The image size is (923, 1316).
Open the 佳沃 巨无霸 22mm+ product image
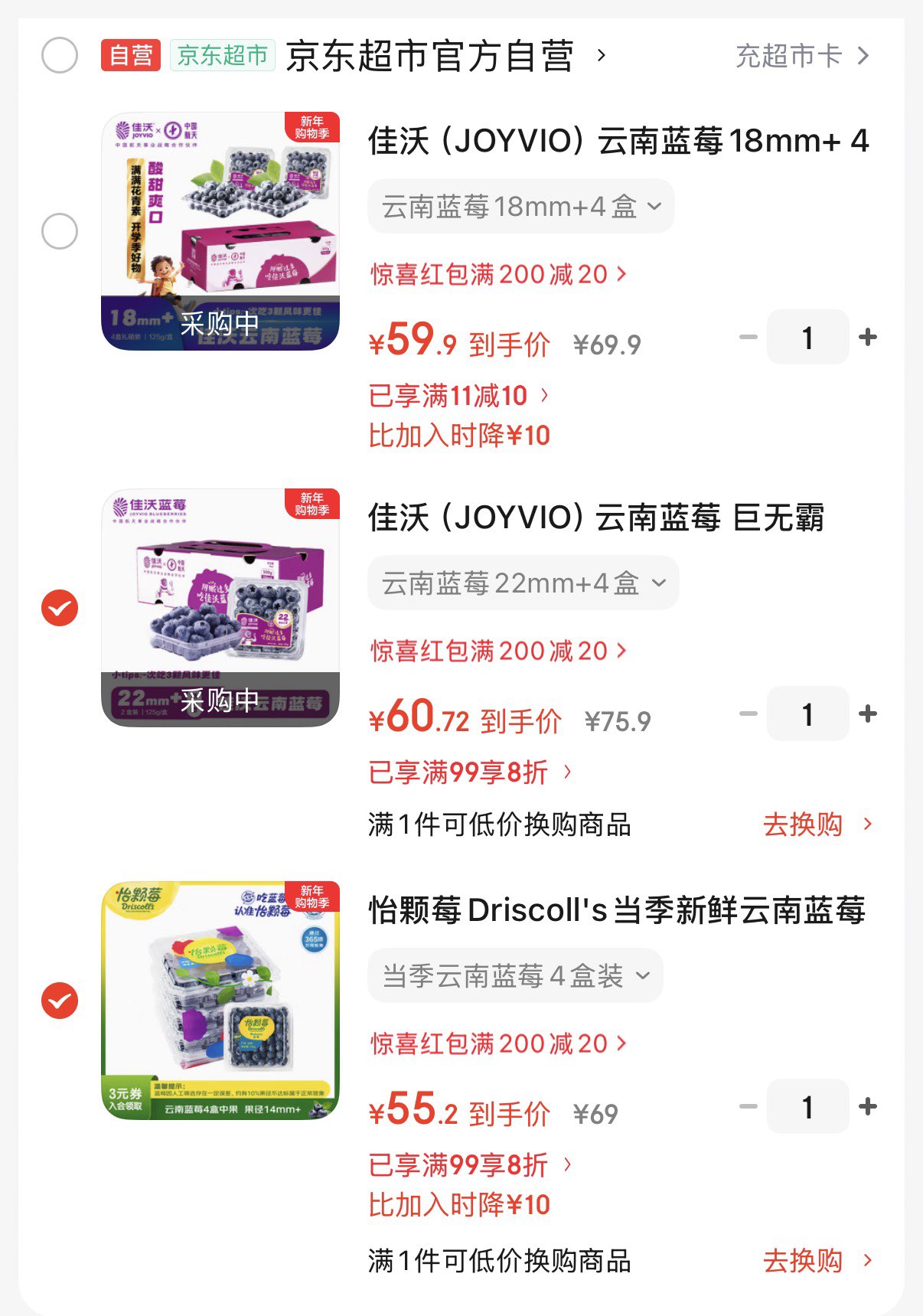click(x=220, y=608)
